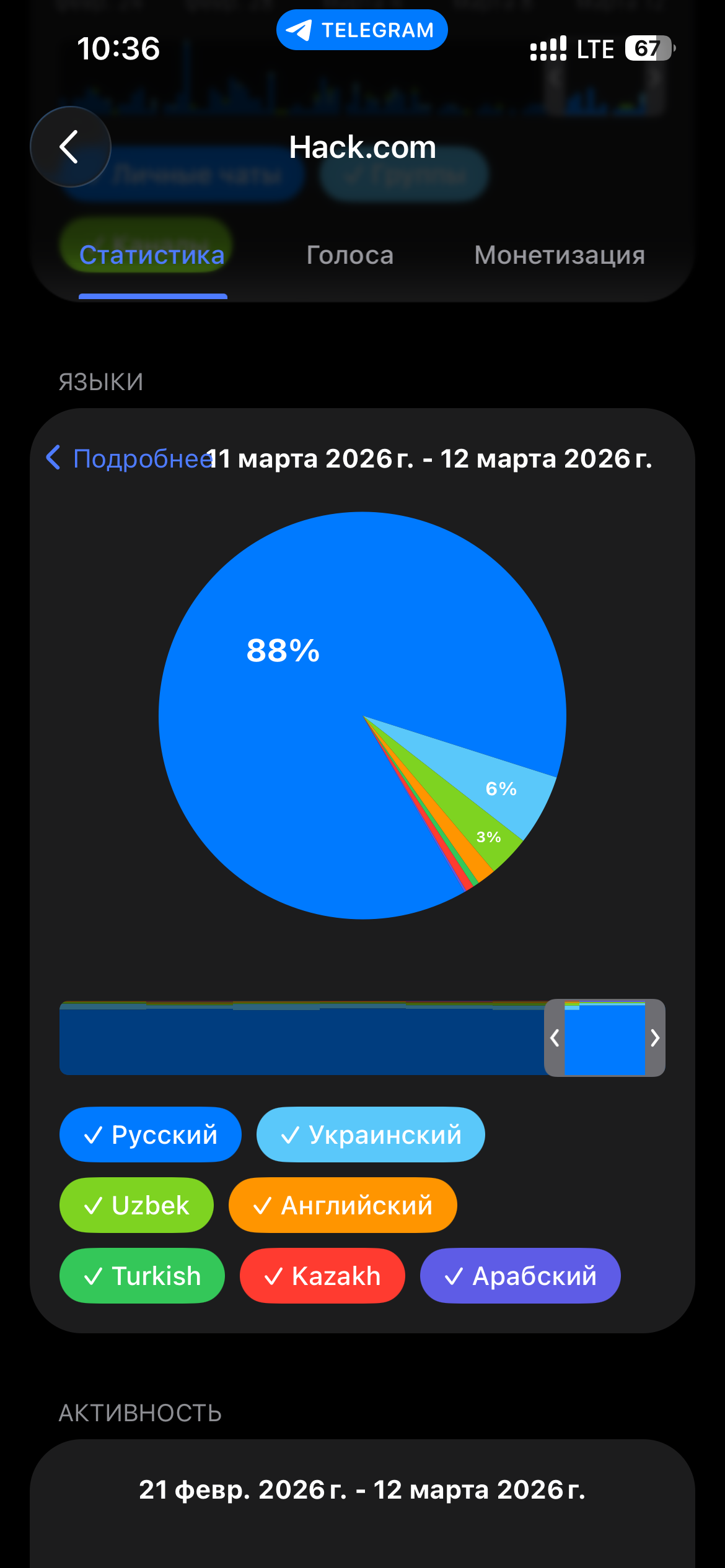Switch to the Голоса tab
This screenshot has width=725, height=1568.
pos(349,255)
